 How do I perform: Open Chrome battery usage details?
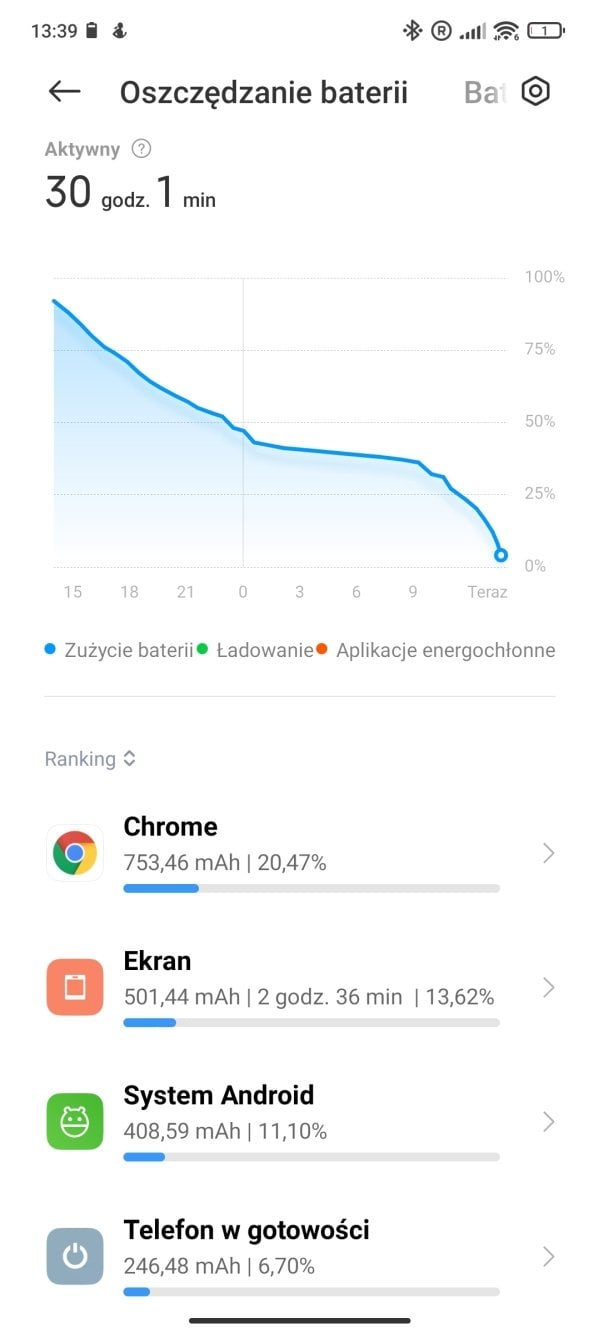pos(300,853)
